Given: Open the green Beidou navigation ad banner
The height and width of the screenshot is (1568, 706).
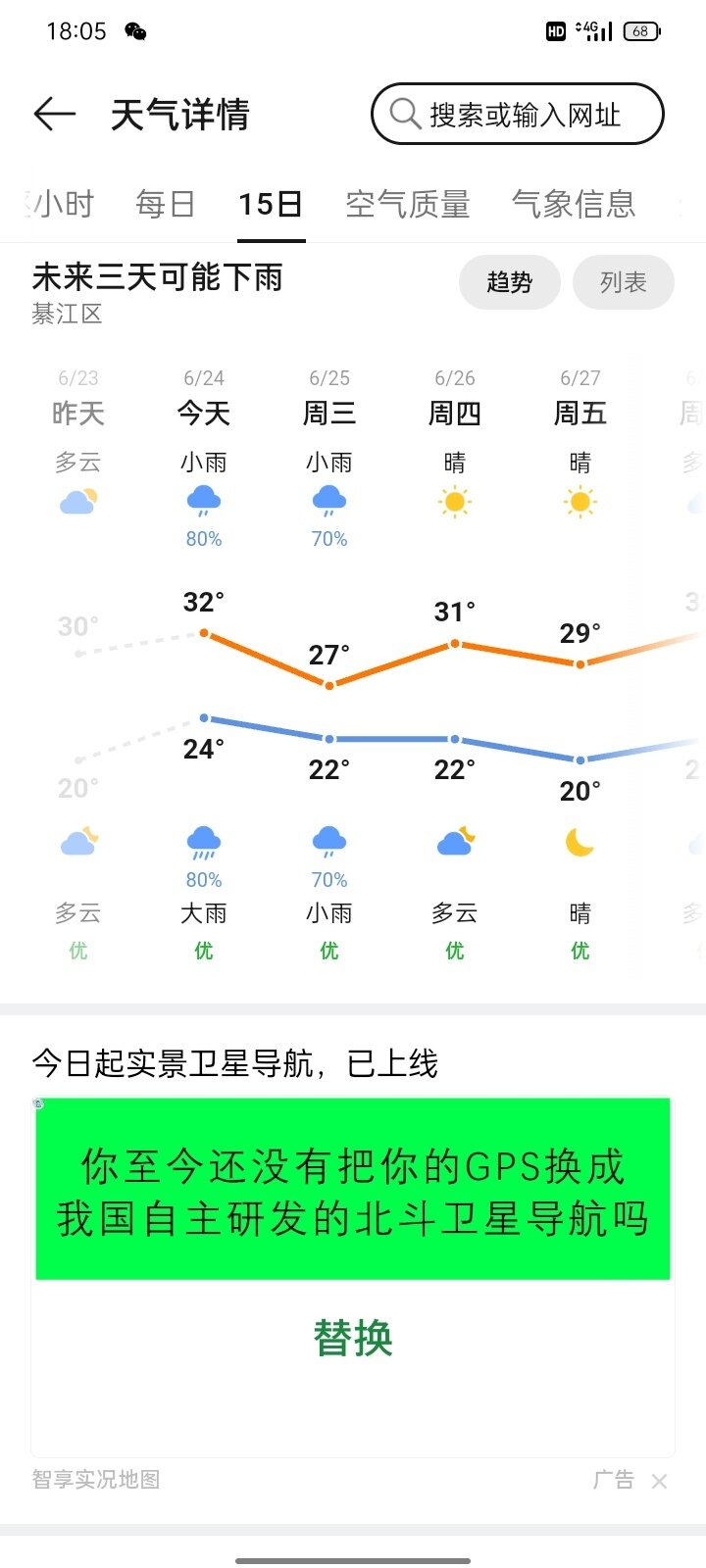Looking at the screenshot, I should 353,1189.
